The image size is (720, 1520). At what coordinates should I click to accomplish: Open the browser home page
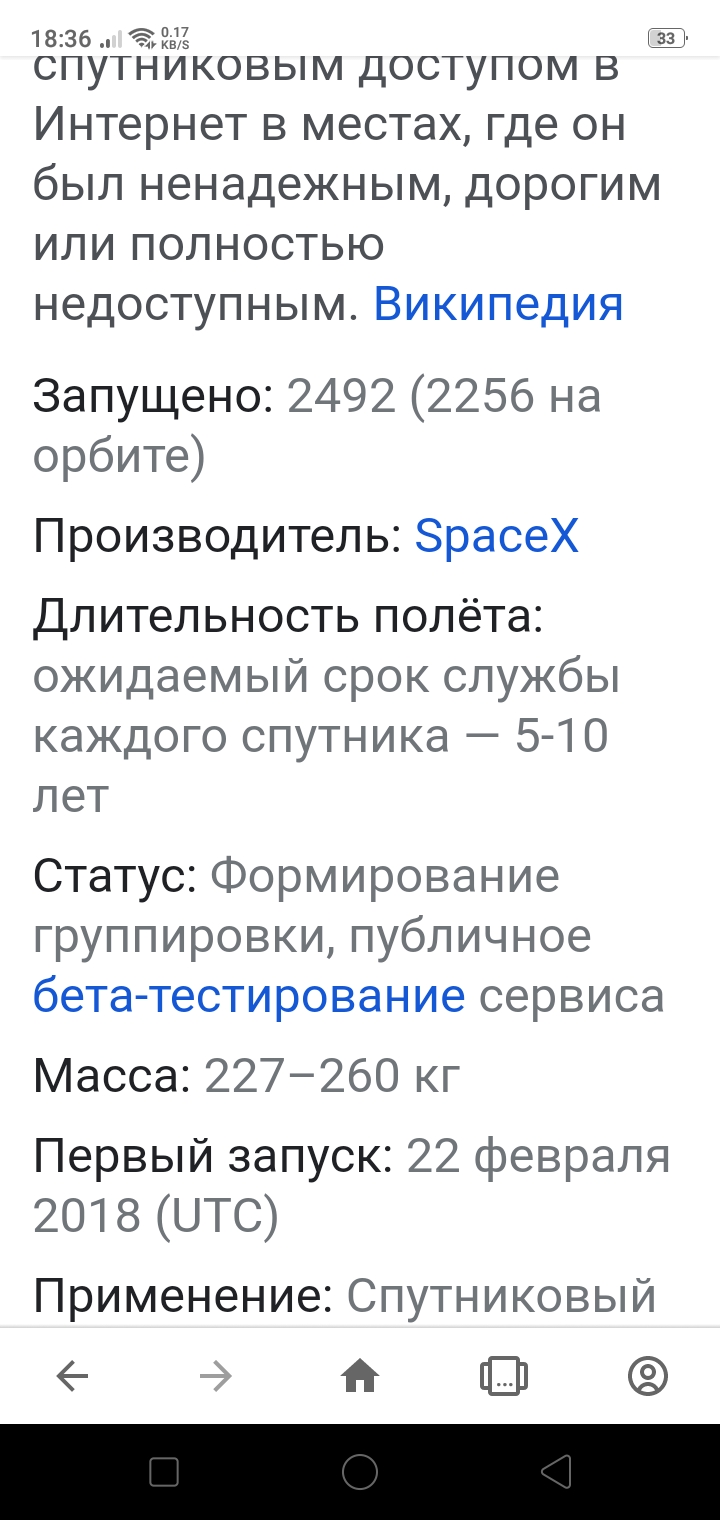coord(360,1377)
